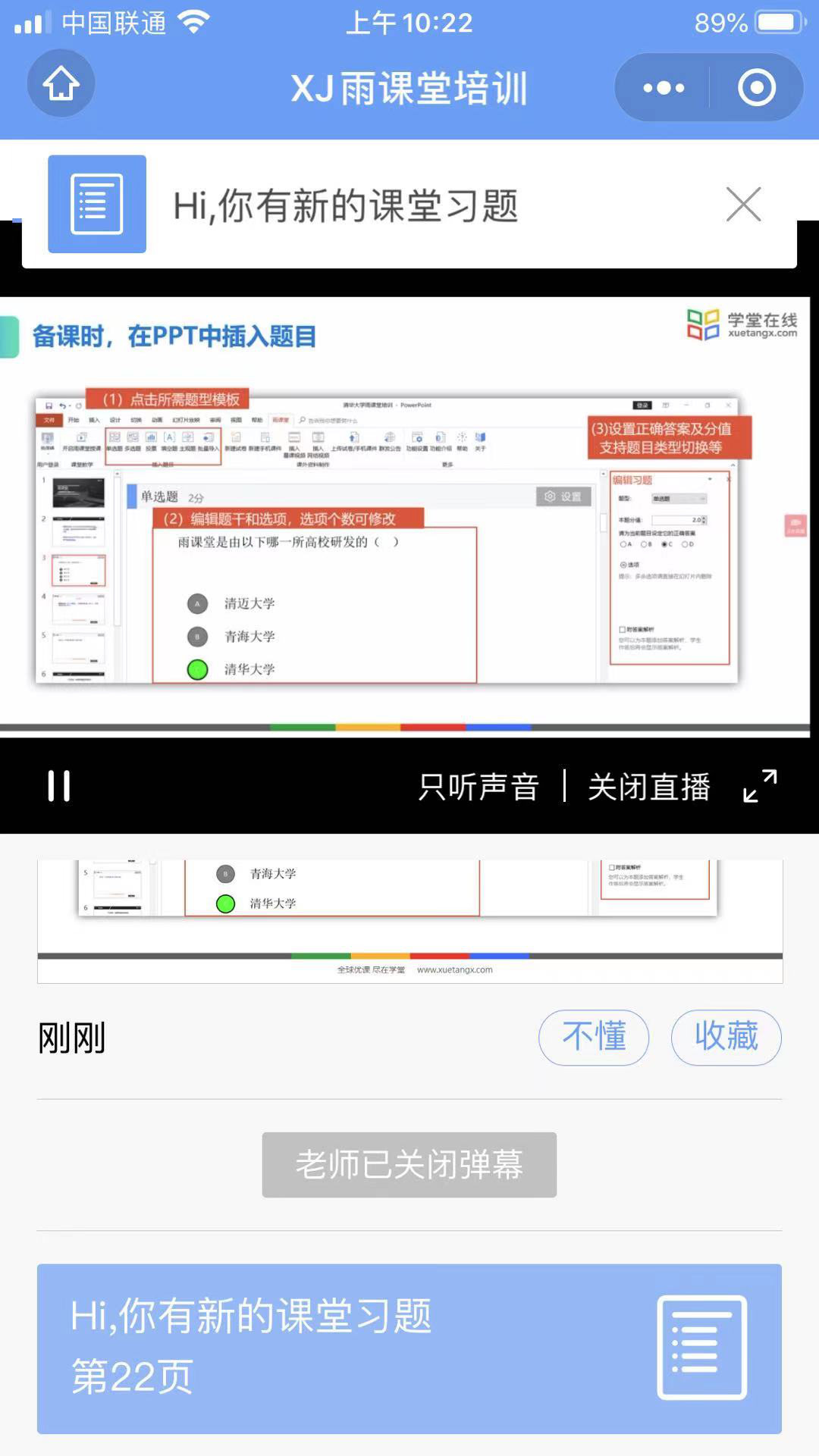Close the live broadcast (关闭直播)
The width and height of the screenshot is (819, 1456).
pyautogui.click(x=649, y=787)
